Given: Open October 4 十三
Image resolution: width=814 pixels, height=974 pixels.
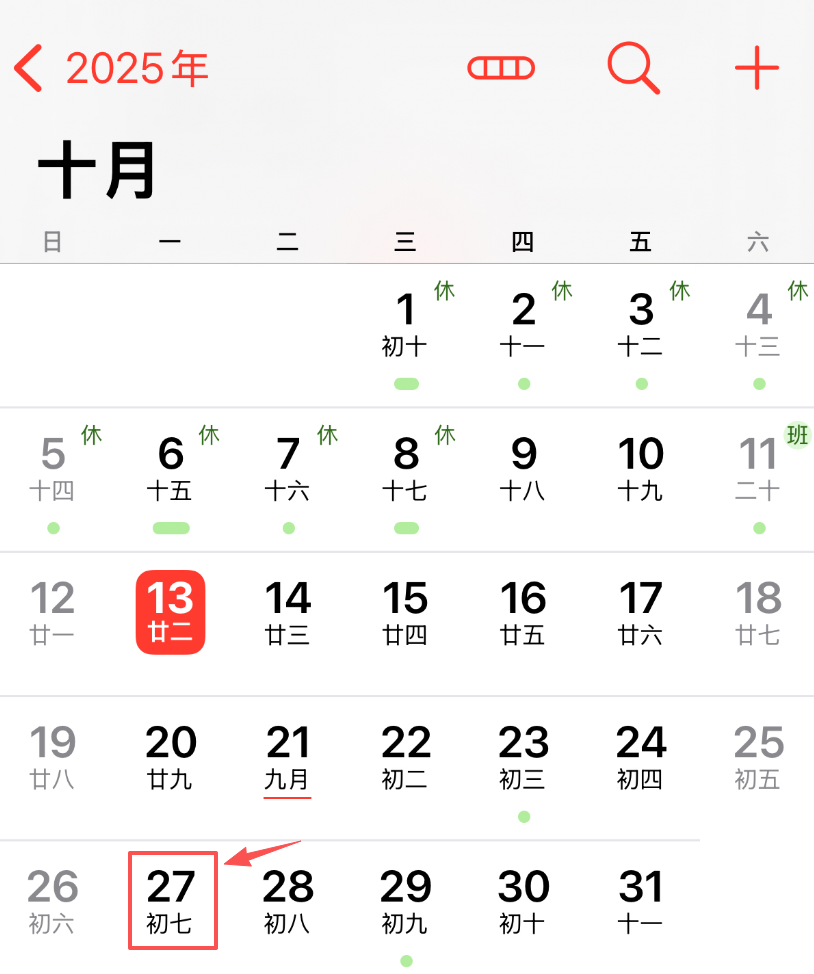Looking at the screenshot, I should 758,325.
